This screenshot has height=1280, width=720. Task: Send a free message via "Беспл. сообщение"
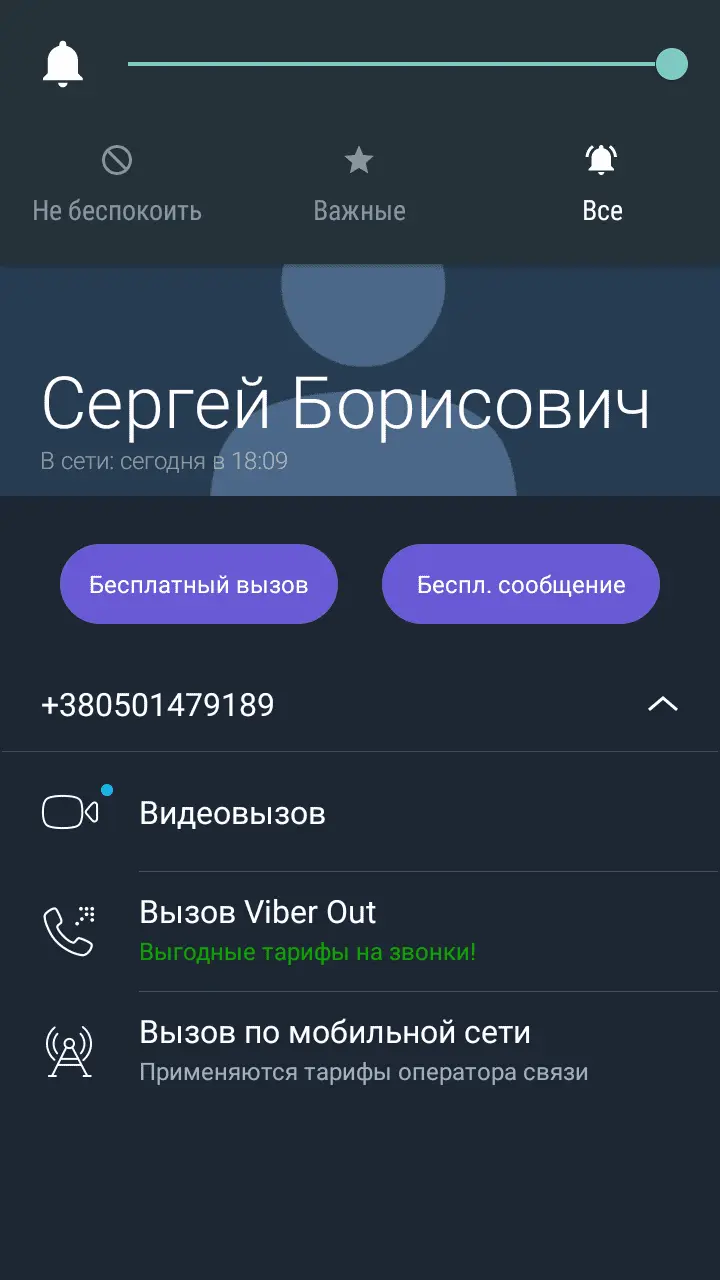click(521, 585)
